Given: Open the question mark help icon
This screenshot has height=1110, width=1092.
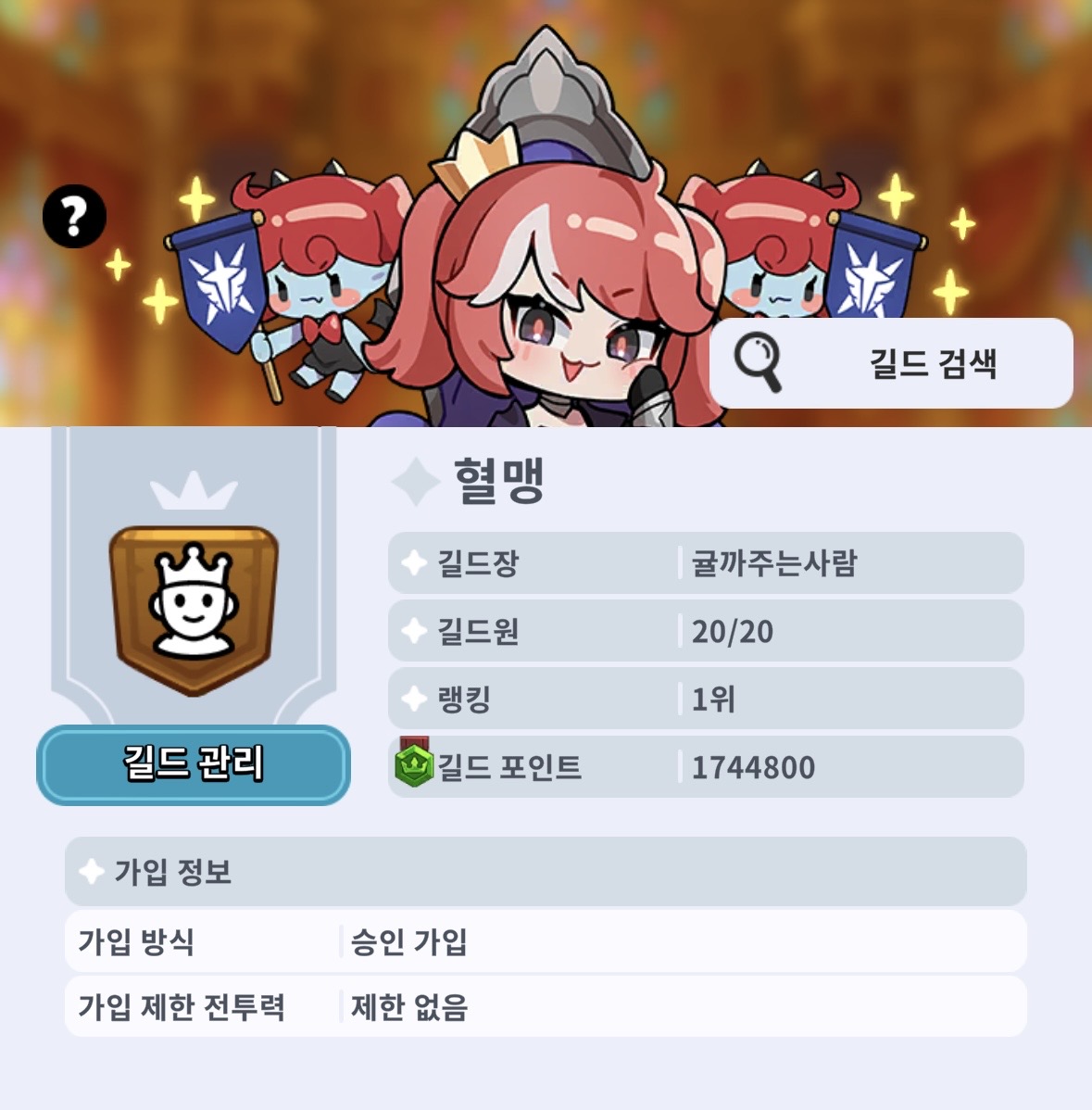Looking at the screenshot, I should [x=74, y=217].
